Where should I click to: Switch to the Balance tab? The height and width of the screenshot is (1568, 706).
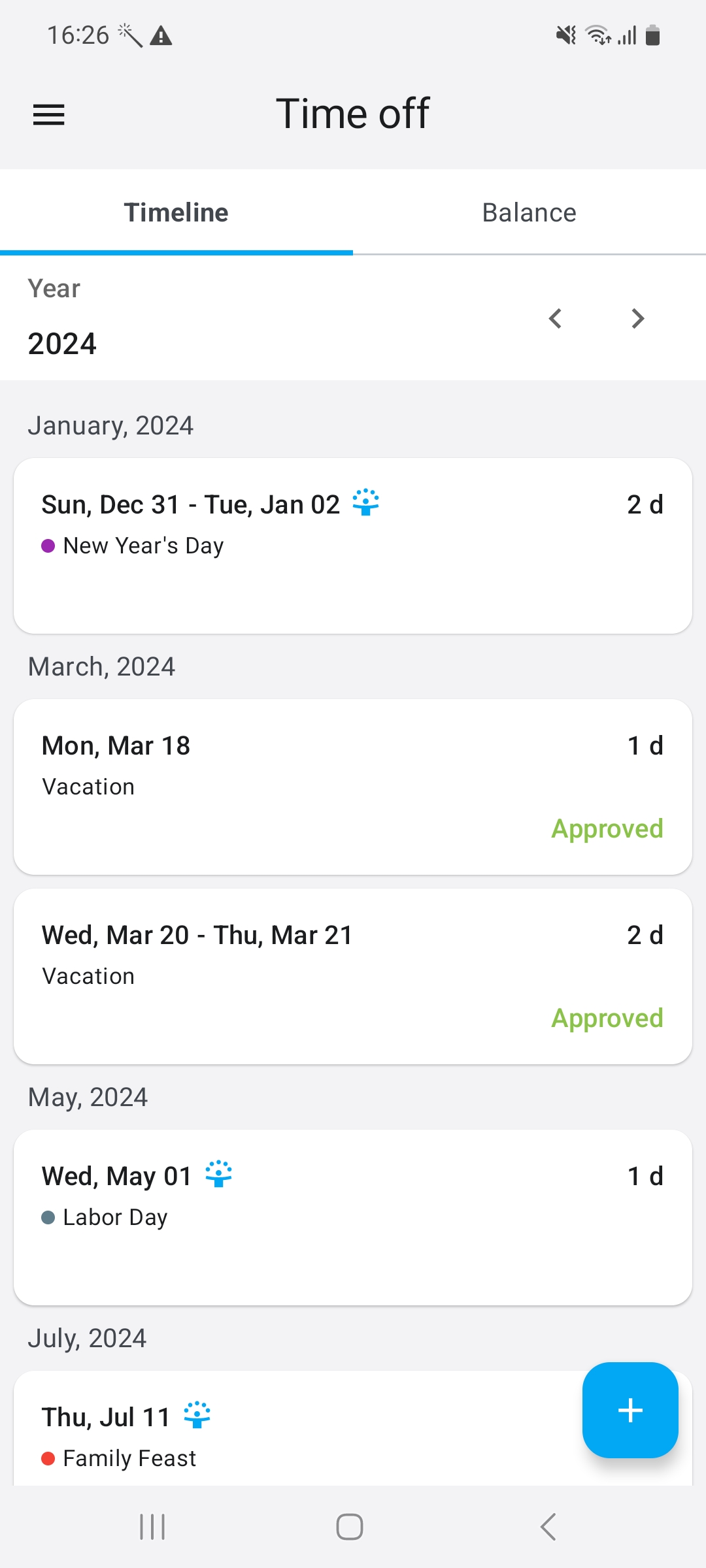pos(528,212)
